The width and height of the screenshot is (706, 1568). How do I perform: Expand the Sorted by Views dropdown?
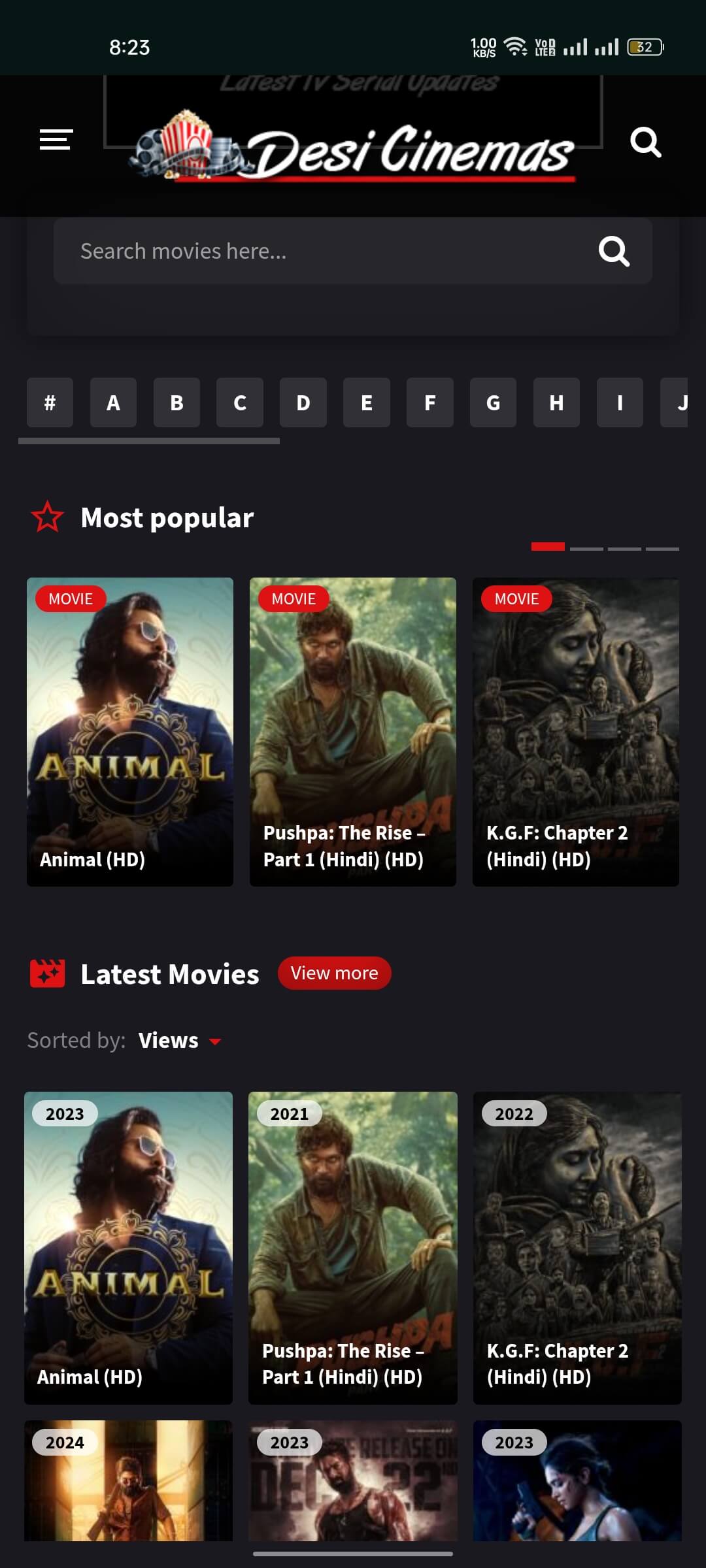tap(179, 1041)
